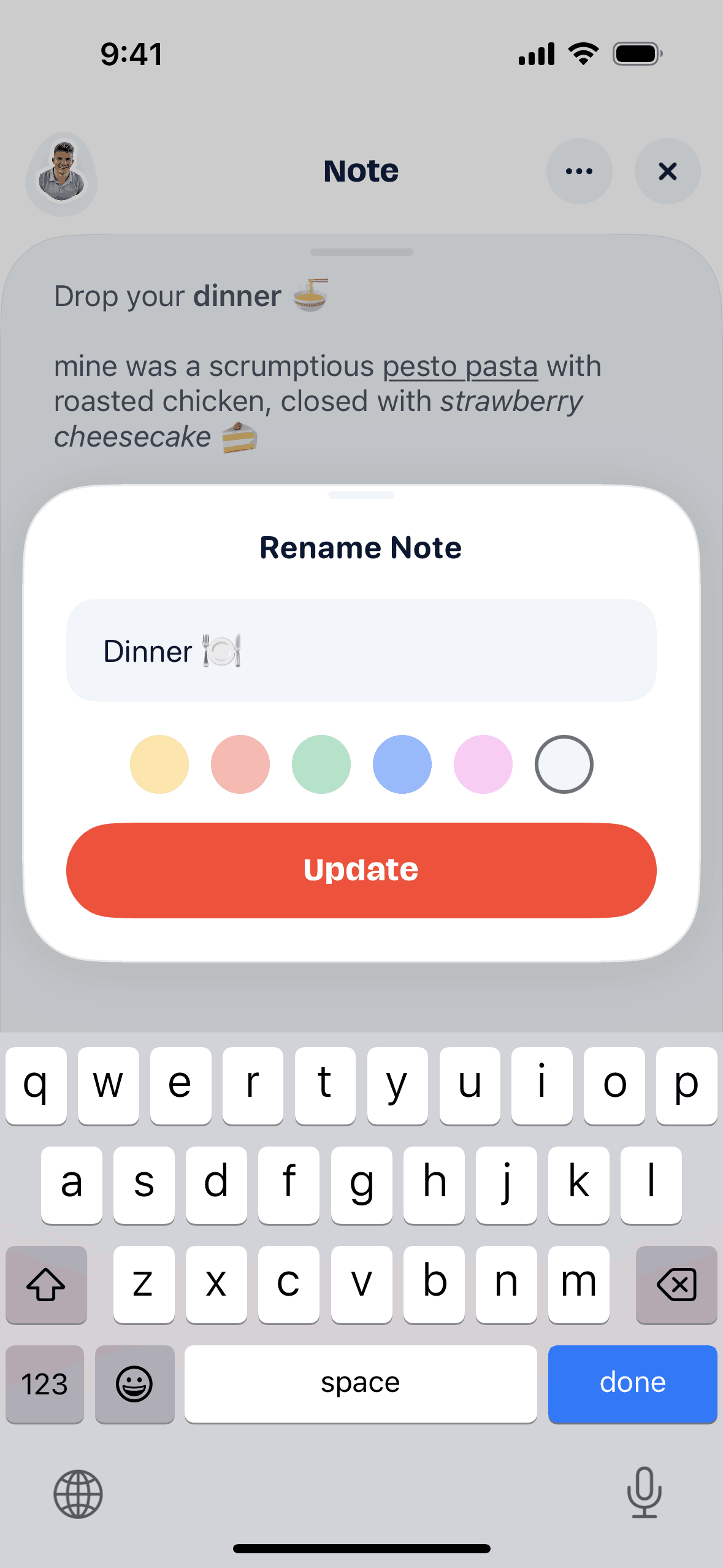Select the yellow color swatch
This screenshot has width=723, height=1568.
coord(159,764)
